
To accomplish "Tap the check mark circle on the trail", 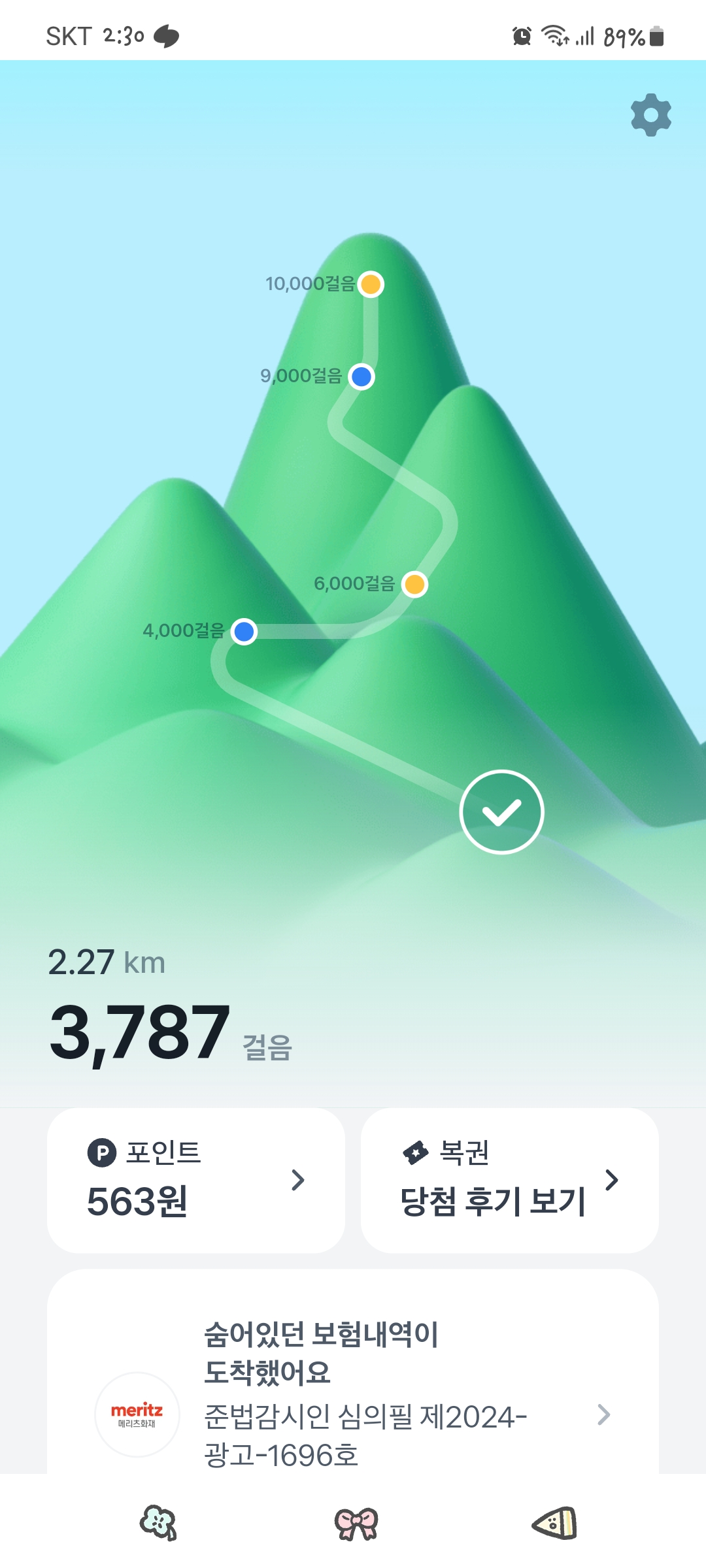I will point(501,812).
